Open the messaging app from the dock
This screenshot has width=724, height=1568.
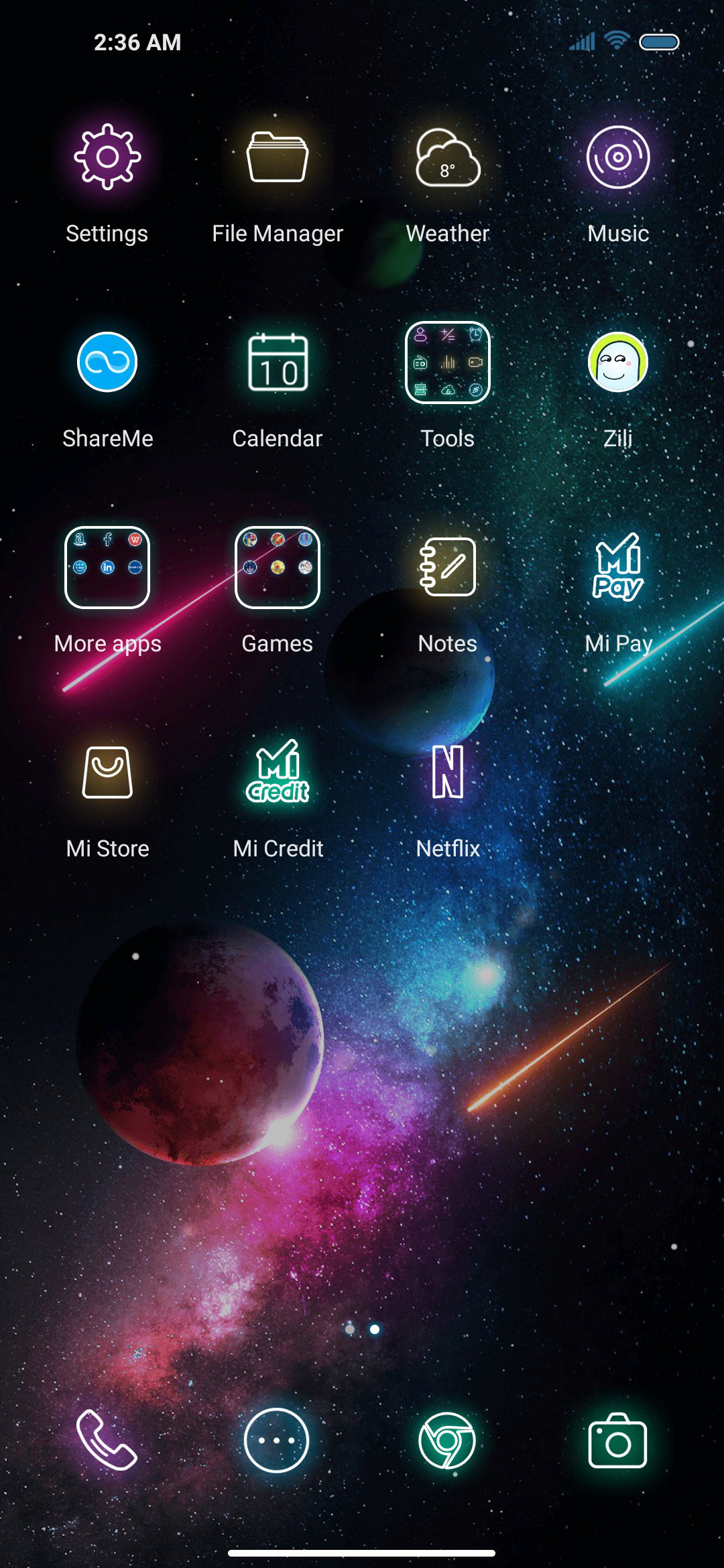coord(276,1441)
